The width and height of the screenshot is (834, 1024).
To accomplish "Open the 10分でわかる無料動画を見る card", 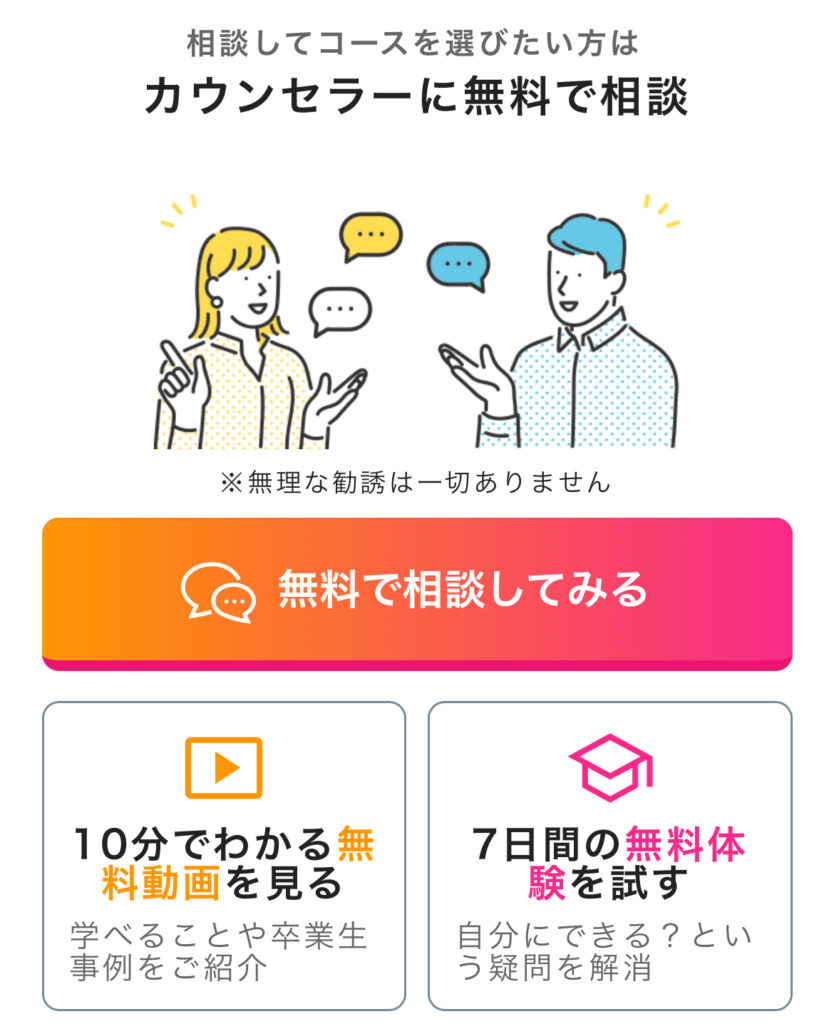I will point(223,855).
